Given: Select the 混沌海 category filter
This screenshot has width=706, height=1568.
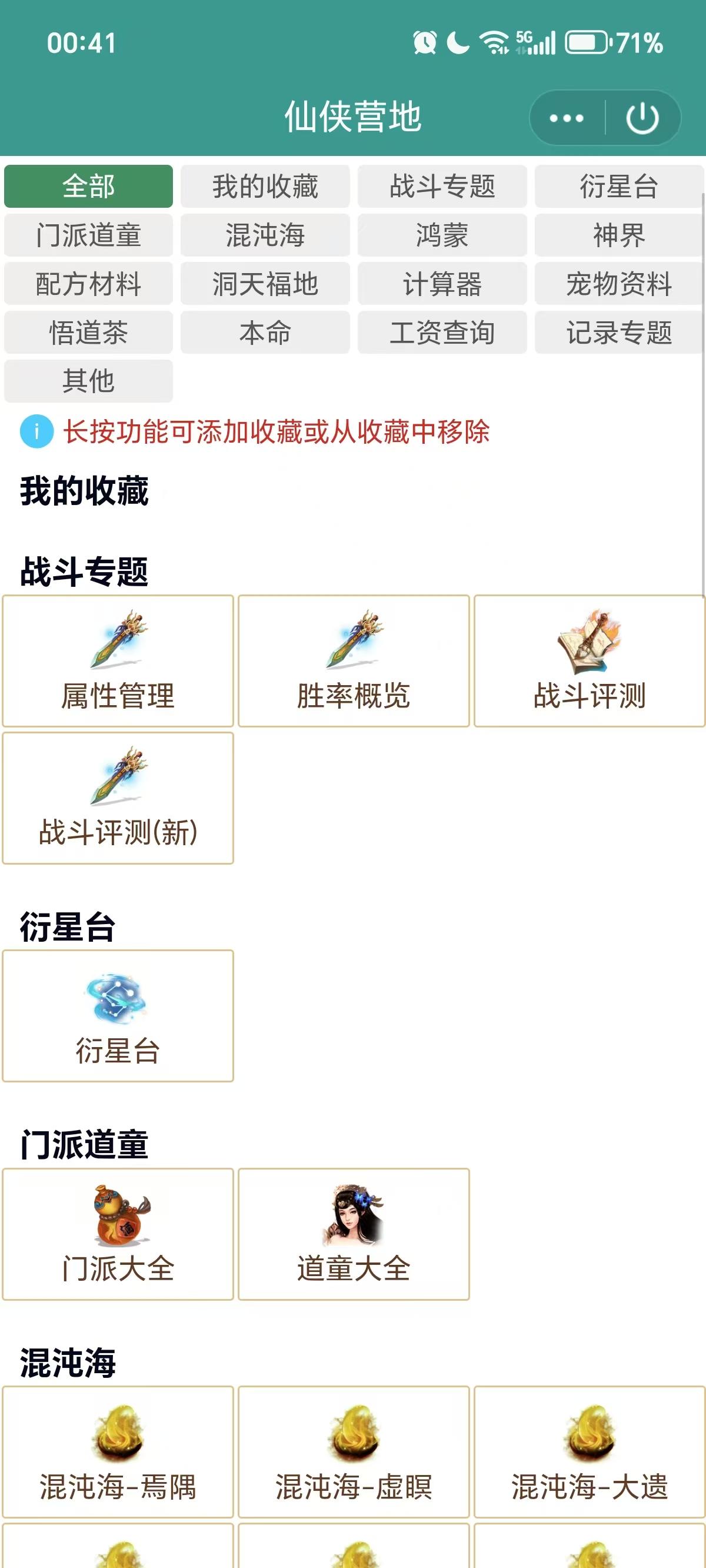Looking at the screenshot, I should click(265, 236).
